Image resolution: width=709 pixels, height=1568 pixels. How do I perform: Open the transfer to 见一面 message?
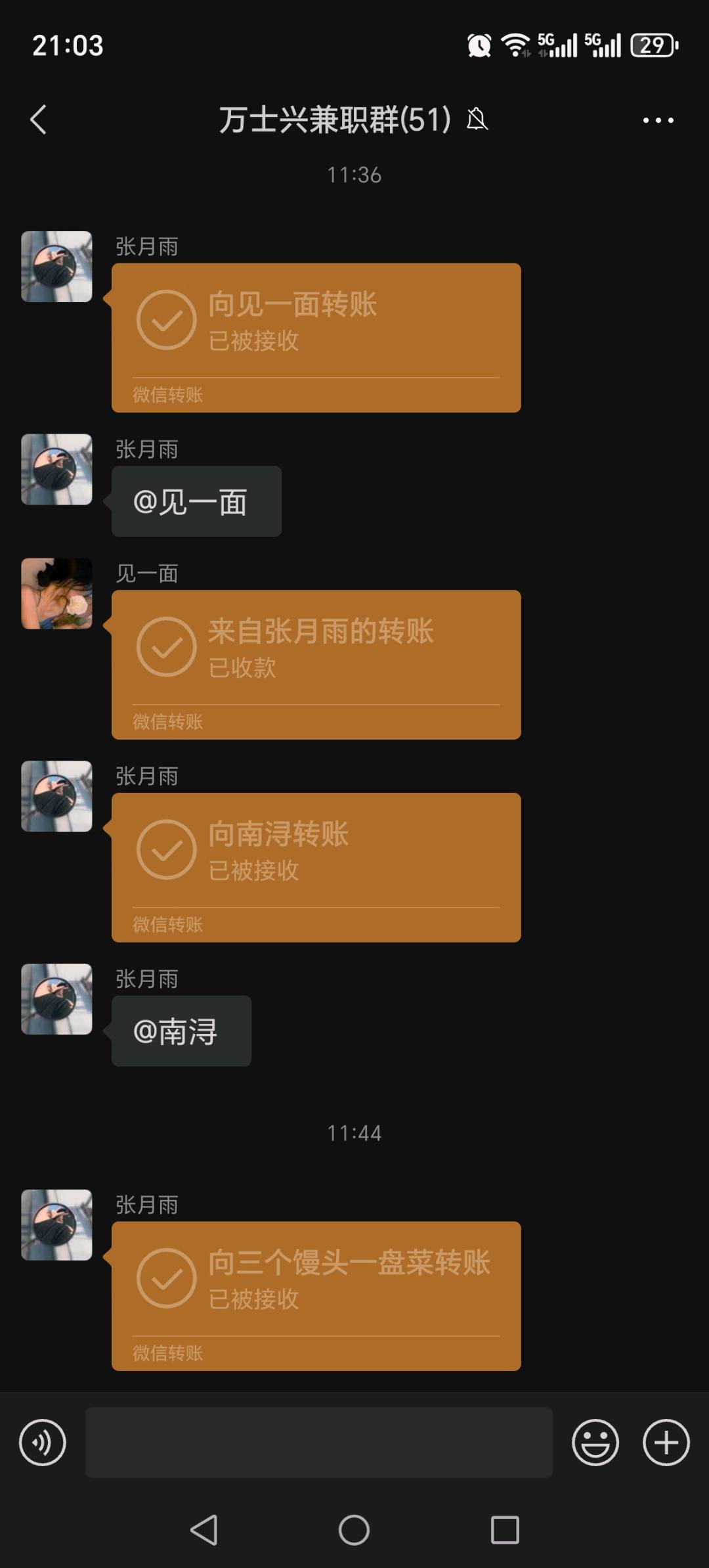click(x=315, y=337)
